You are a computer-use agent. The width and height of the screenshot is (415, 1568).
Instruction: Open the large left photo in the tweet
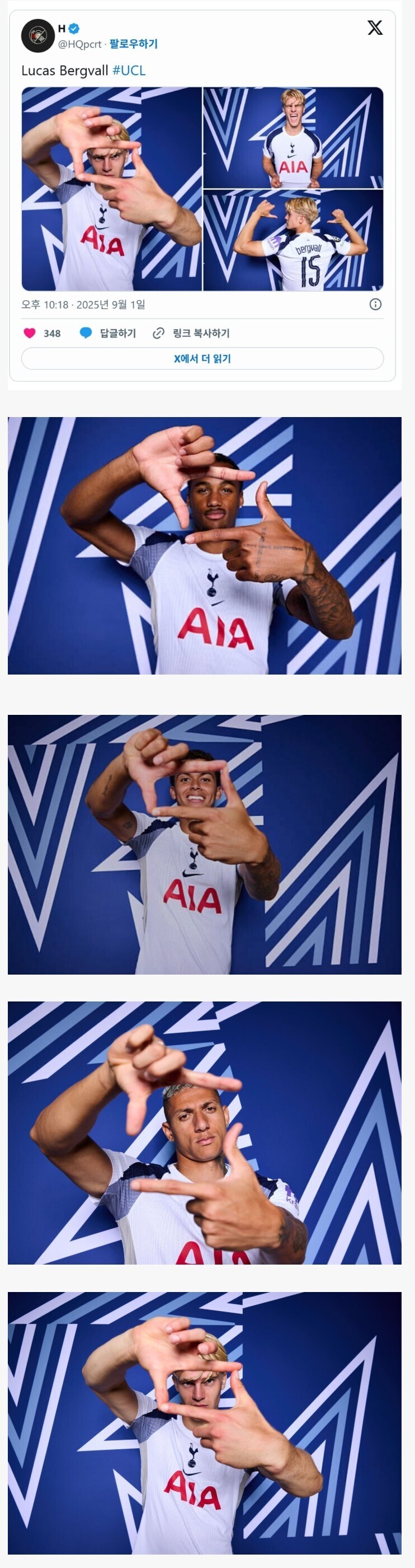click(x=111, y=189)
